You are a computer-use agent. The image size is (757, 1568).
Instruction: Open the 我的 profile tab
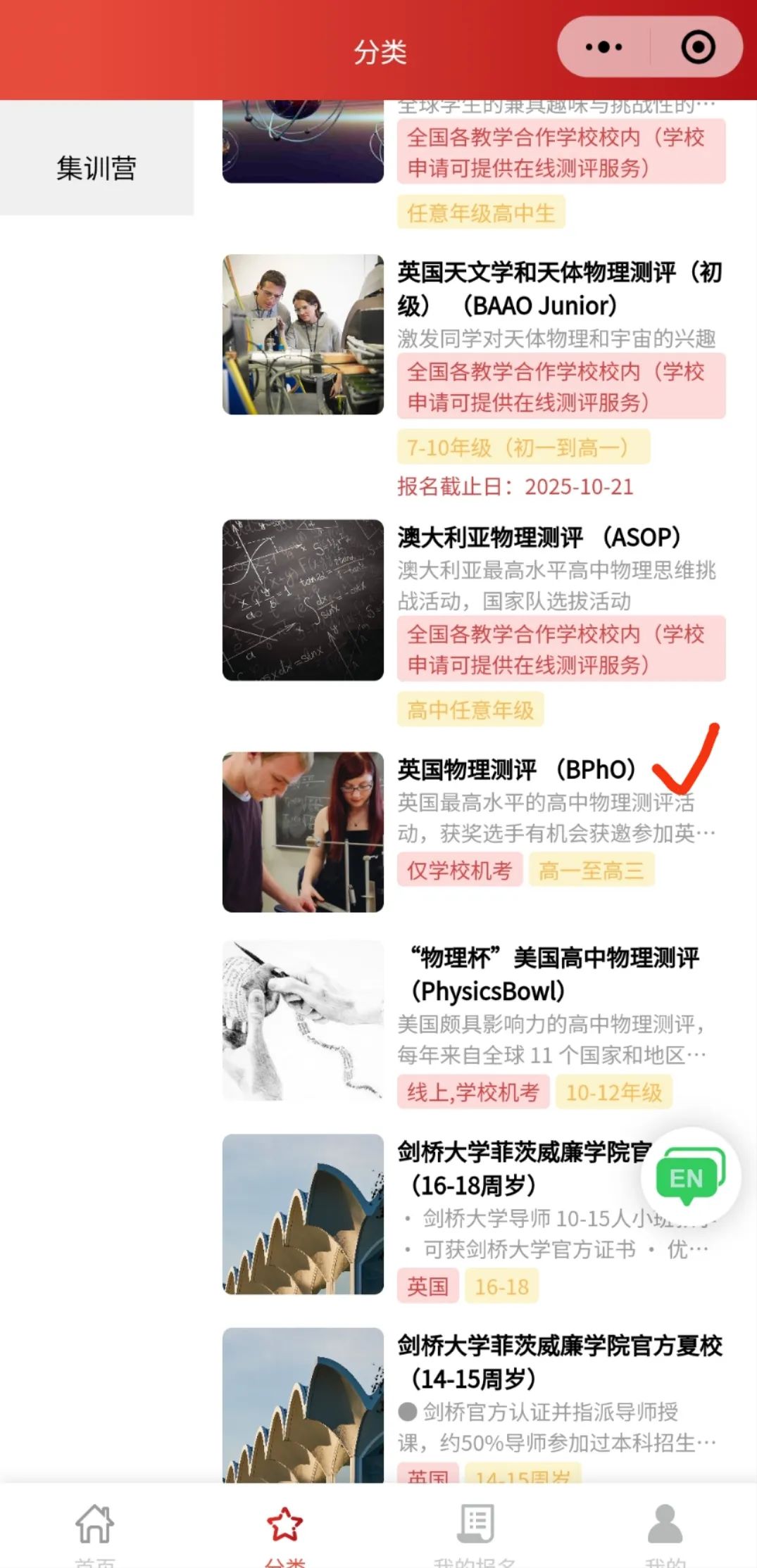click(x=664, y=1529)
